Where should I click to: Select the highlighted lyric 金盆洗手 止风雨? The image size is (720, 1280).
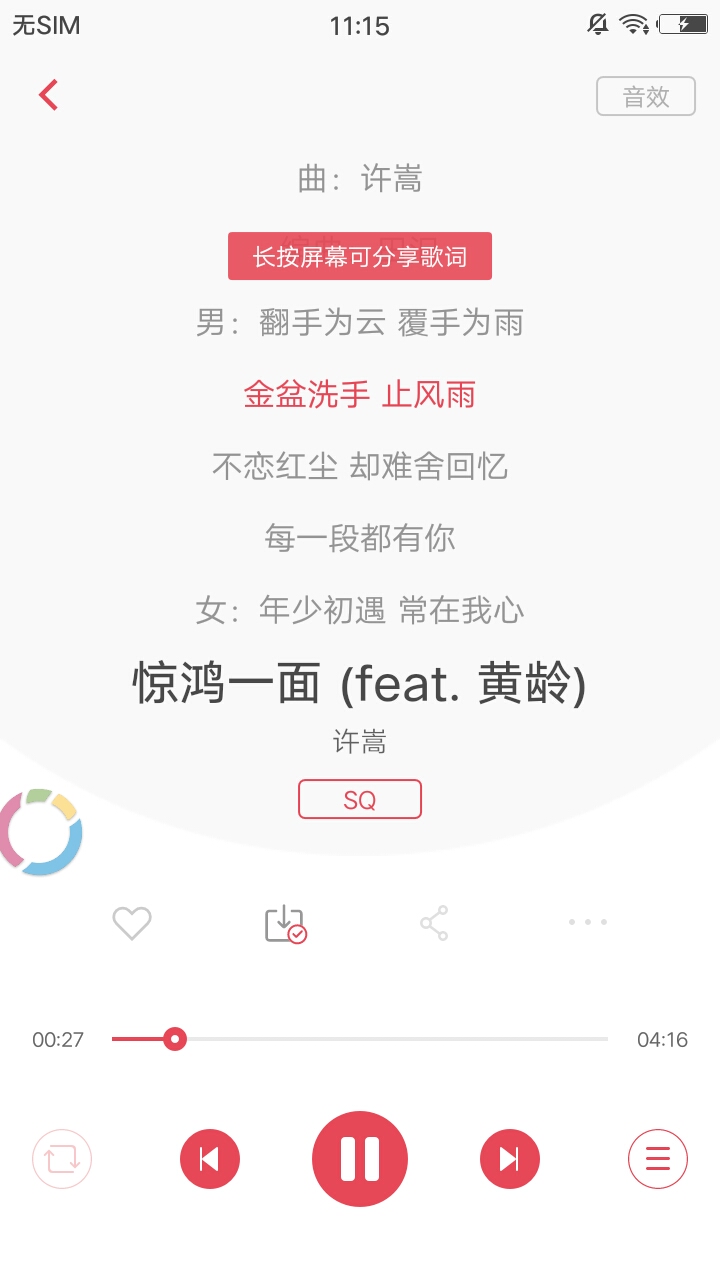(360, 395)
